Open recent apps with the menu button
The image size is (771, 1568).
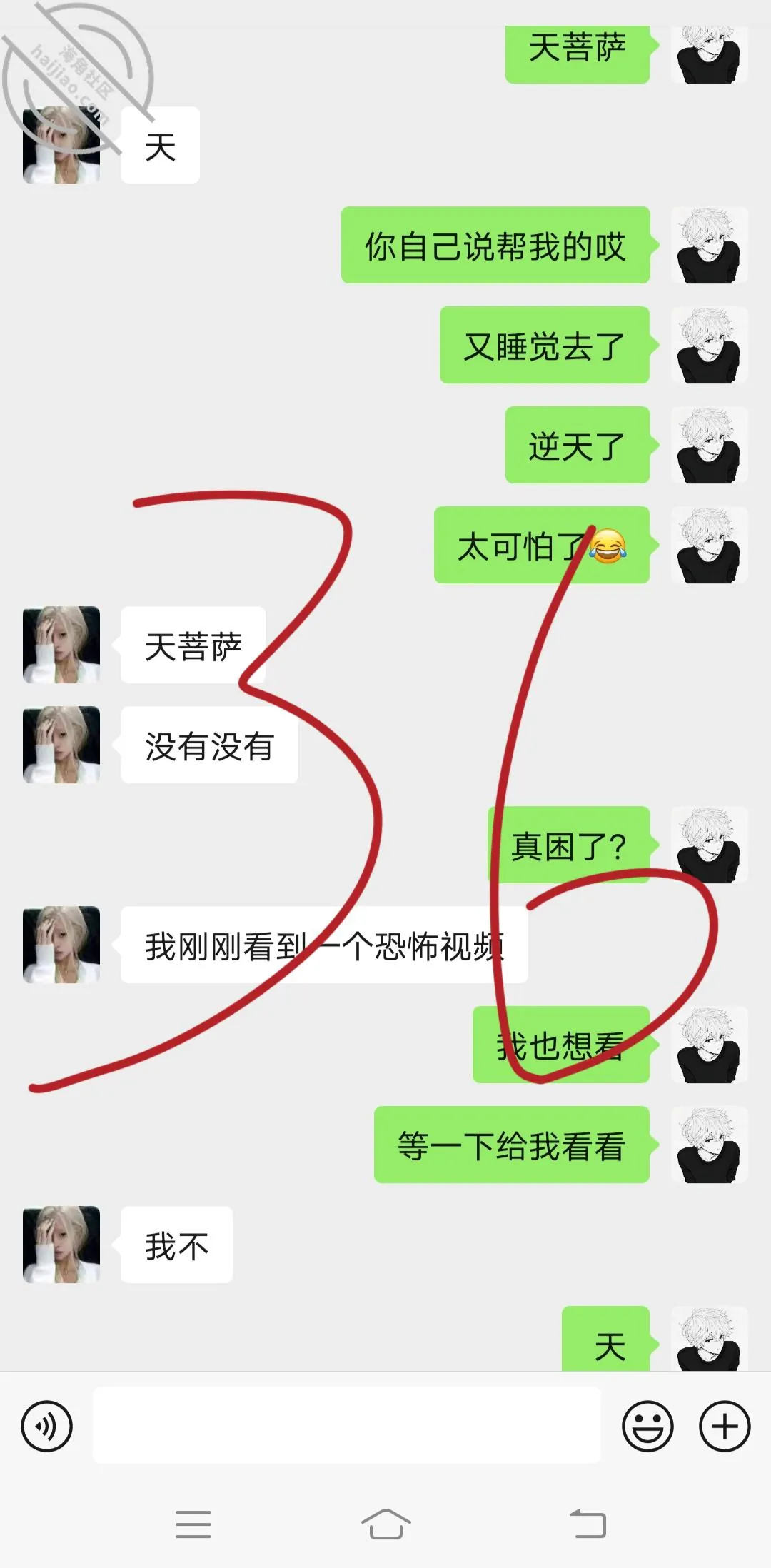pyautogui.click(x=193, y=1524)
